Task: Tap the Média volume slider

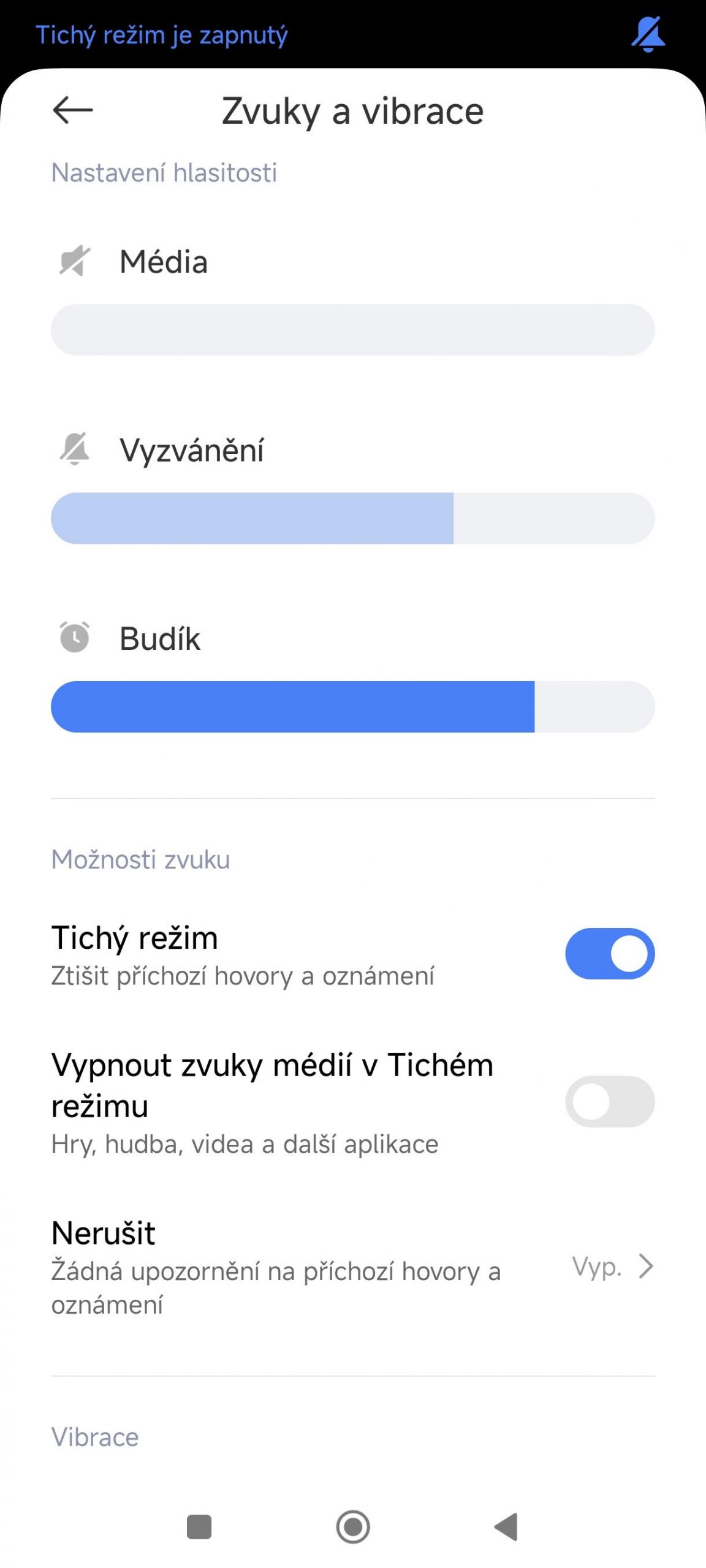Action: (353, 330)
